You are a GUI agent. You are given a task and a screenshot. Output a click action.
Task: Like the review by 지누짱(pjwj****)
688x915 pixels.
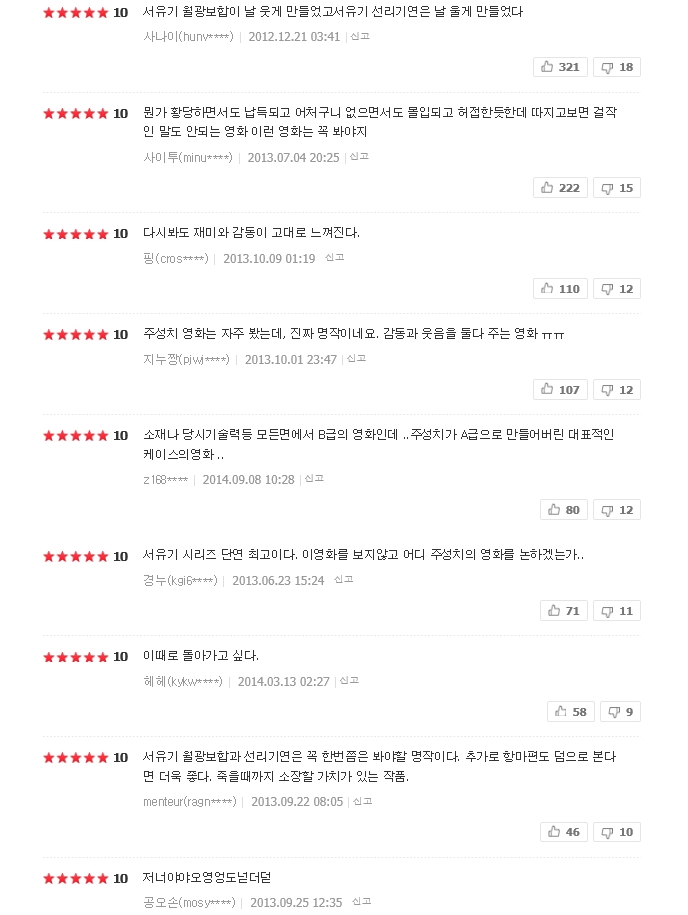[561, 390]
